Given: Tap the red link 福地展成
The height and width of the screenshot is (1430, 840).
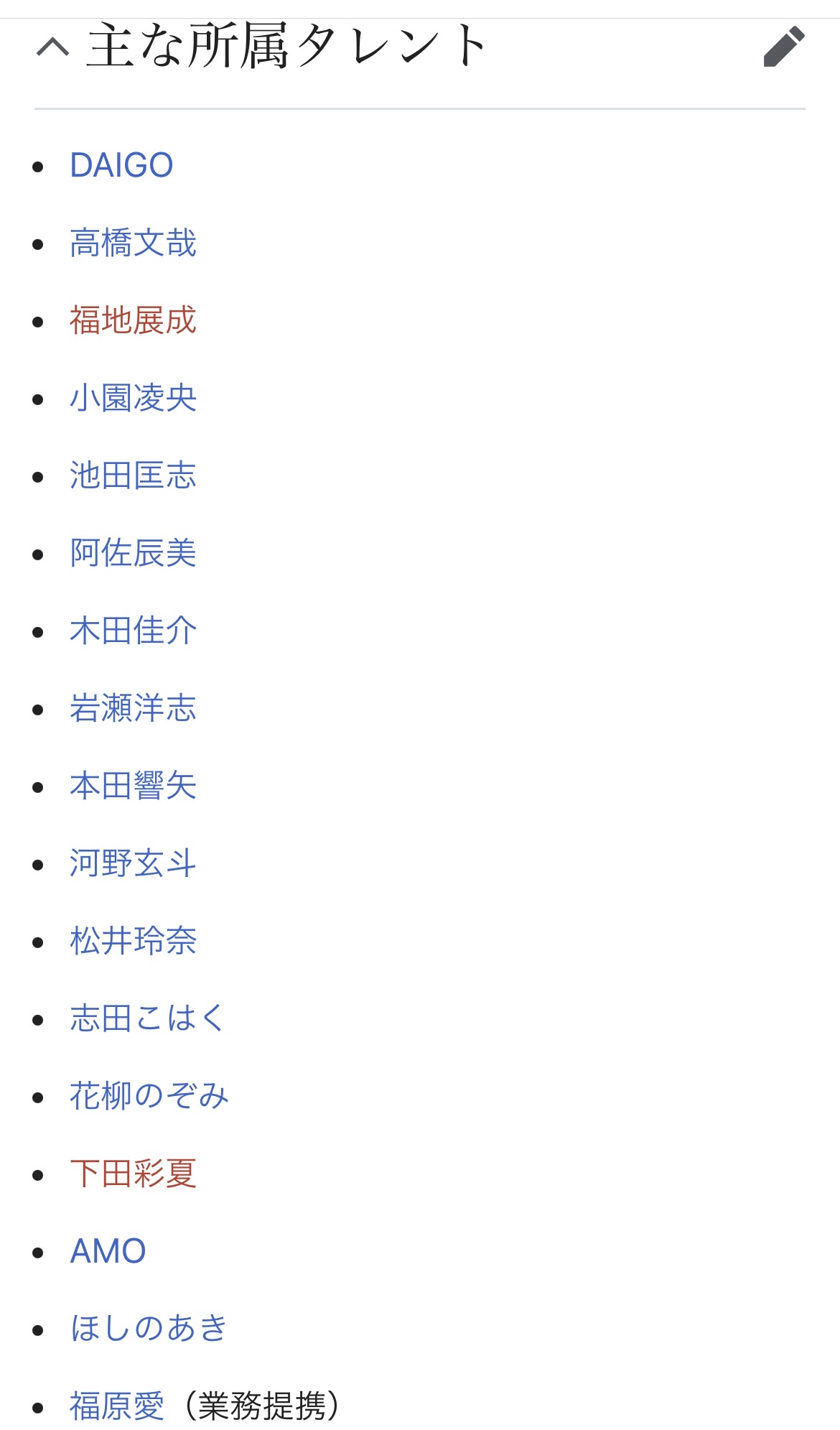Looking at the screenshot, I should pyautogui.click(x=133, y=320).
